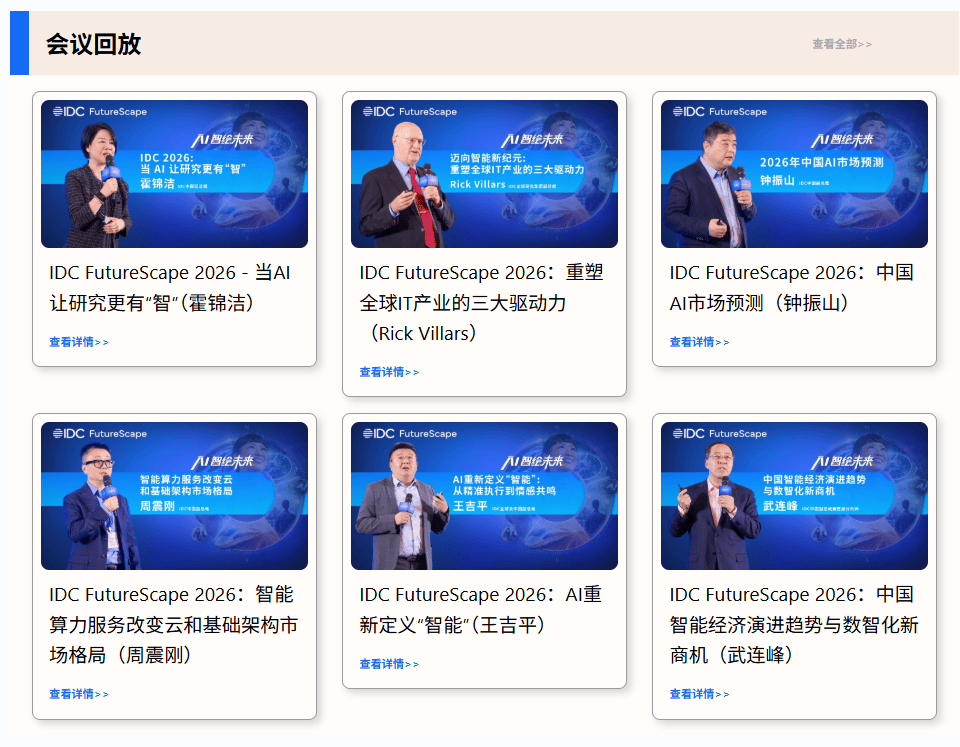View details for the 周震刚 session
Viewport: 960px width, 747px height.
pos(79,694)
